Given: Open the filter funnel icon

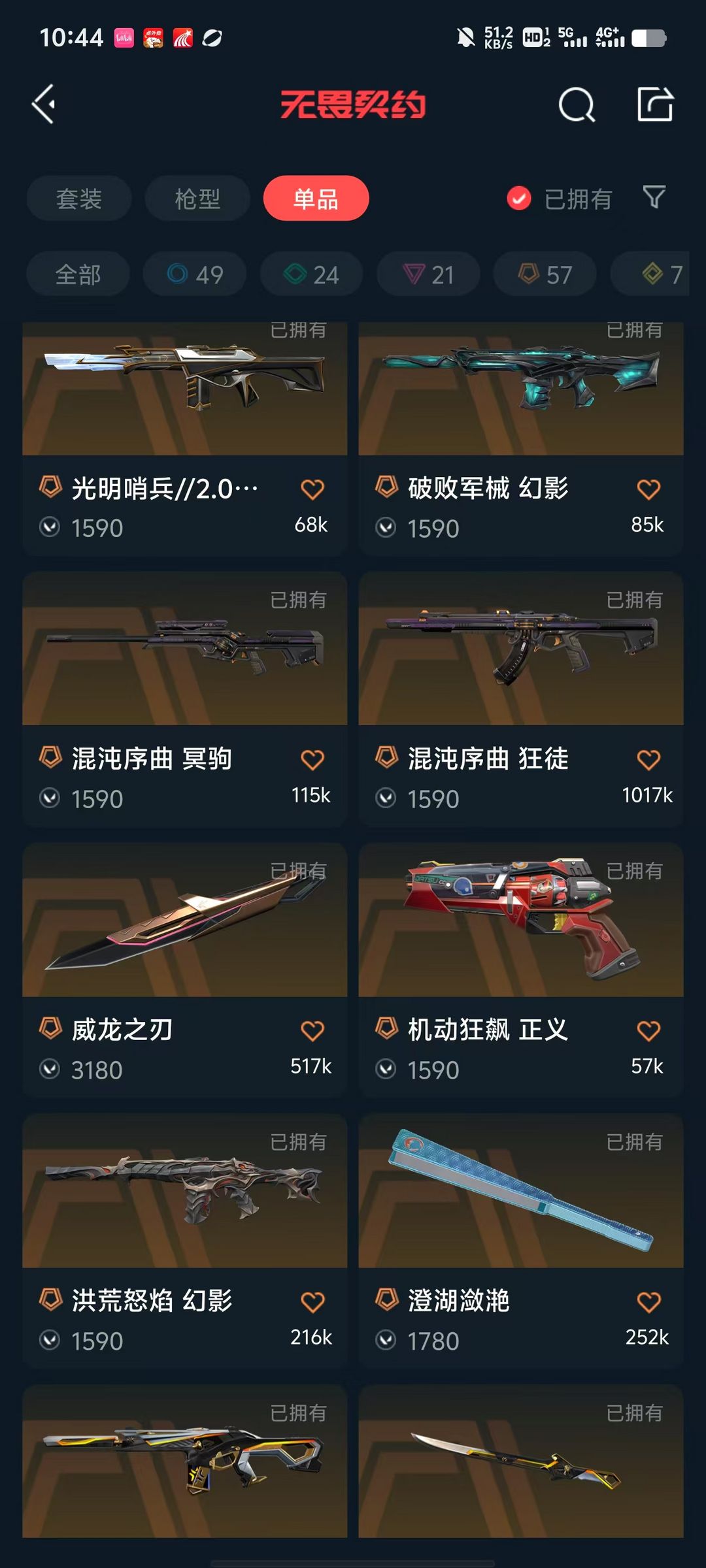Looking at the screenshot, I should [x=654, y=197].
